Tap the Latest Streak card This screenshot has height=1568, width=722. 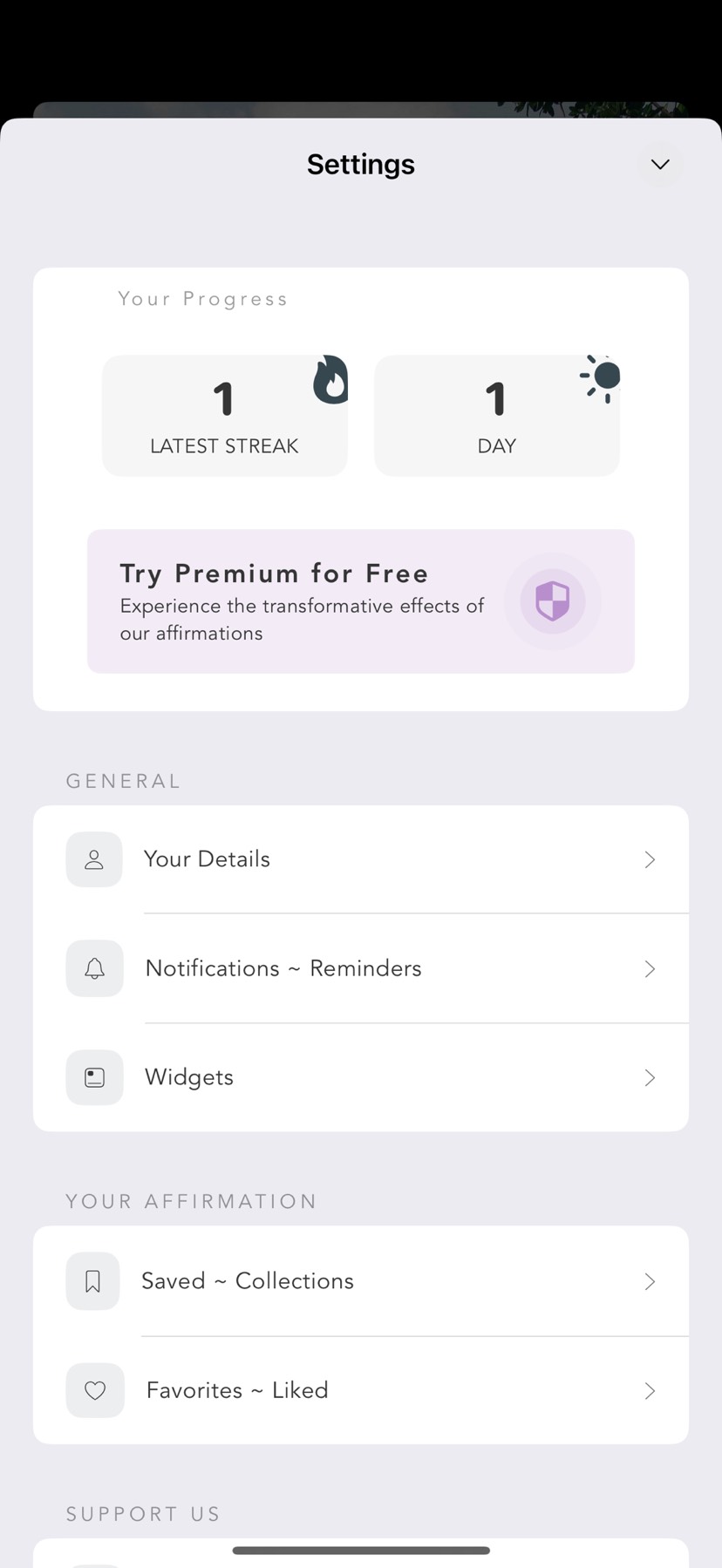click(224, 416)
